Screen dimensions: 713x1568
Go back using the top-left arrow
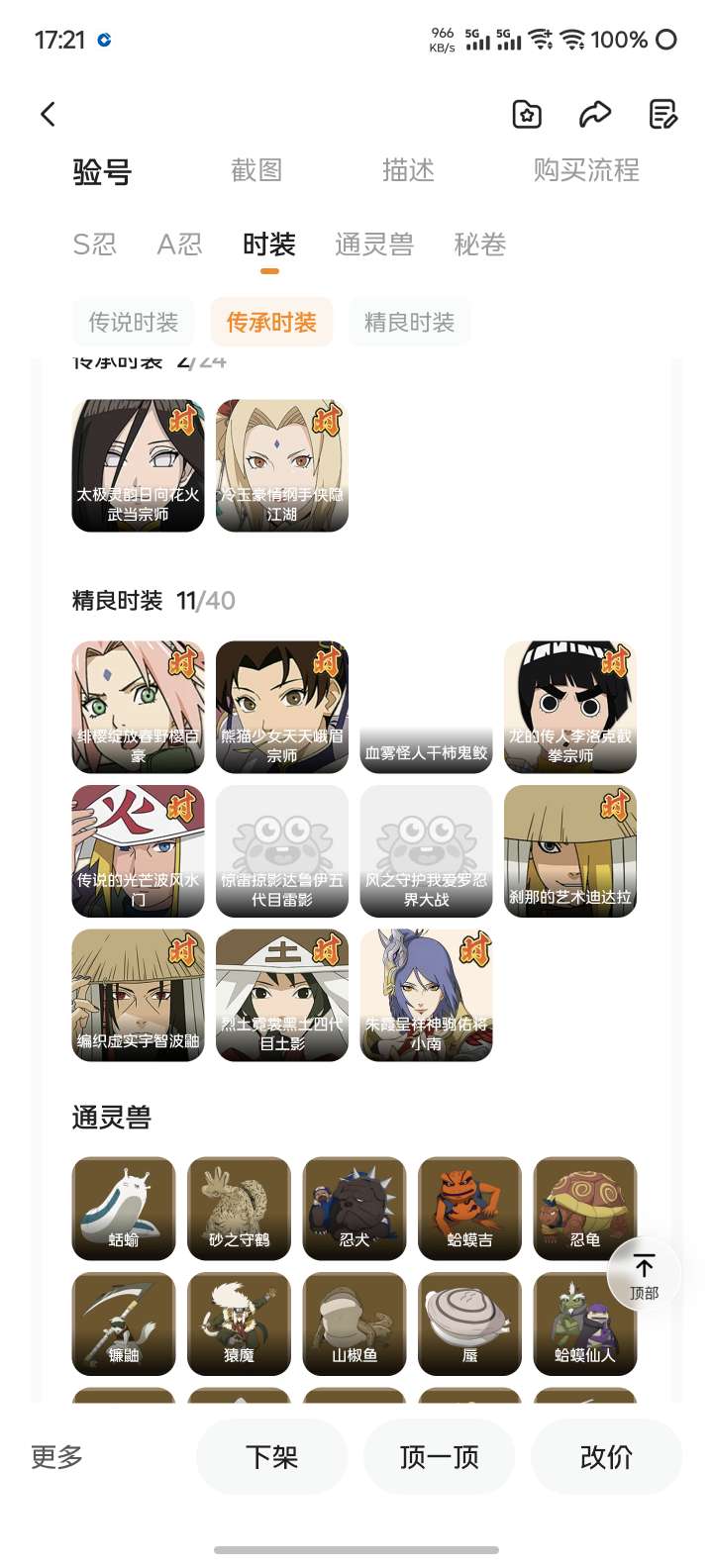[x=48, y=114]
